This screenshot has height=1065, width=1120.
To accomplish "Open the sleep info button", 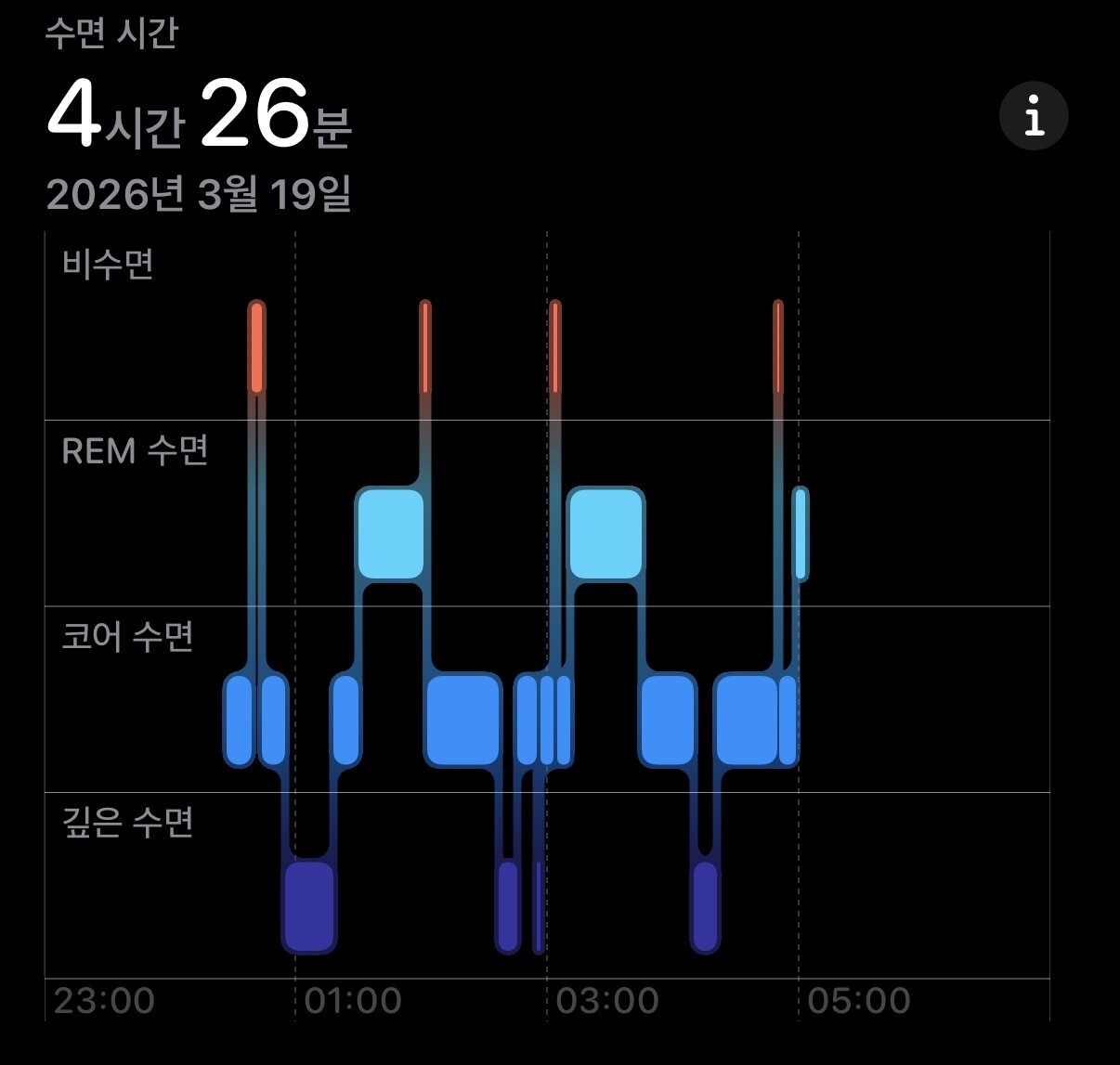I will coord(1034,116).
